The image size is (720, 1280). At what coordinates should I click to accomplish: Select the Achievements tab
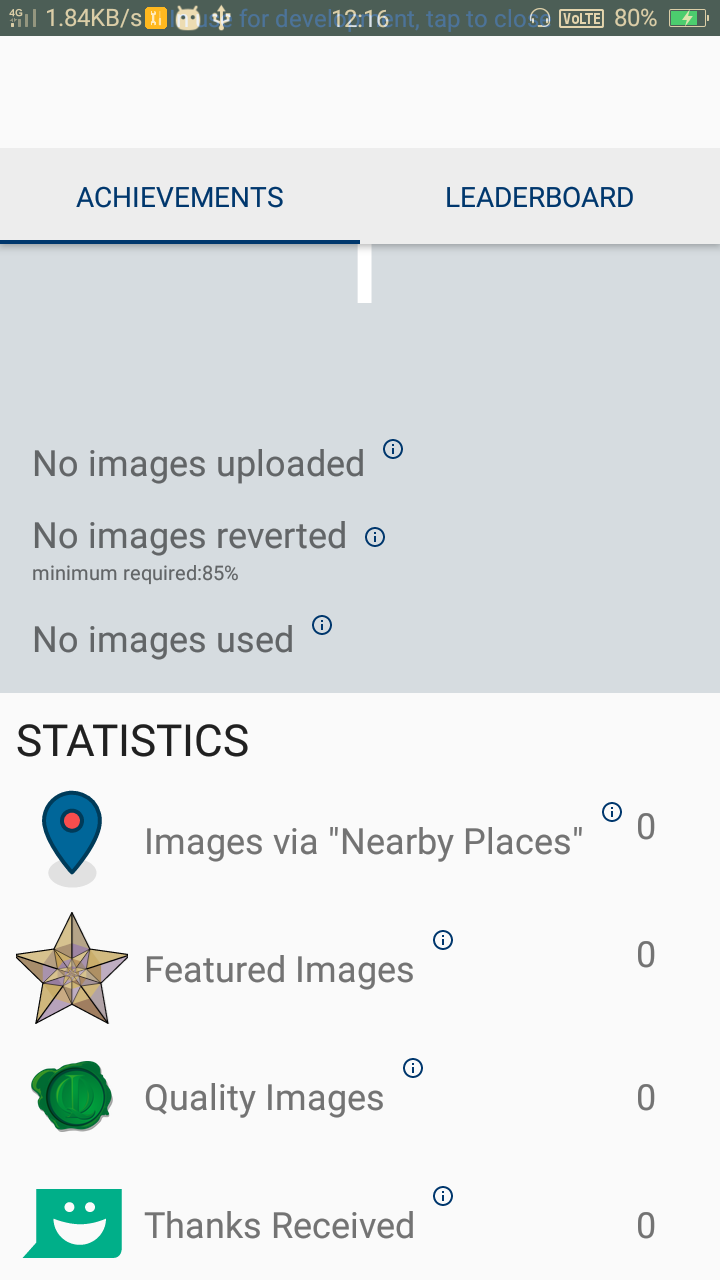[180, 197]
